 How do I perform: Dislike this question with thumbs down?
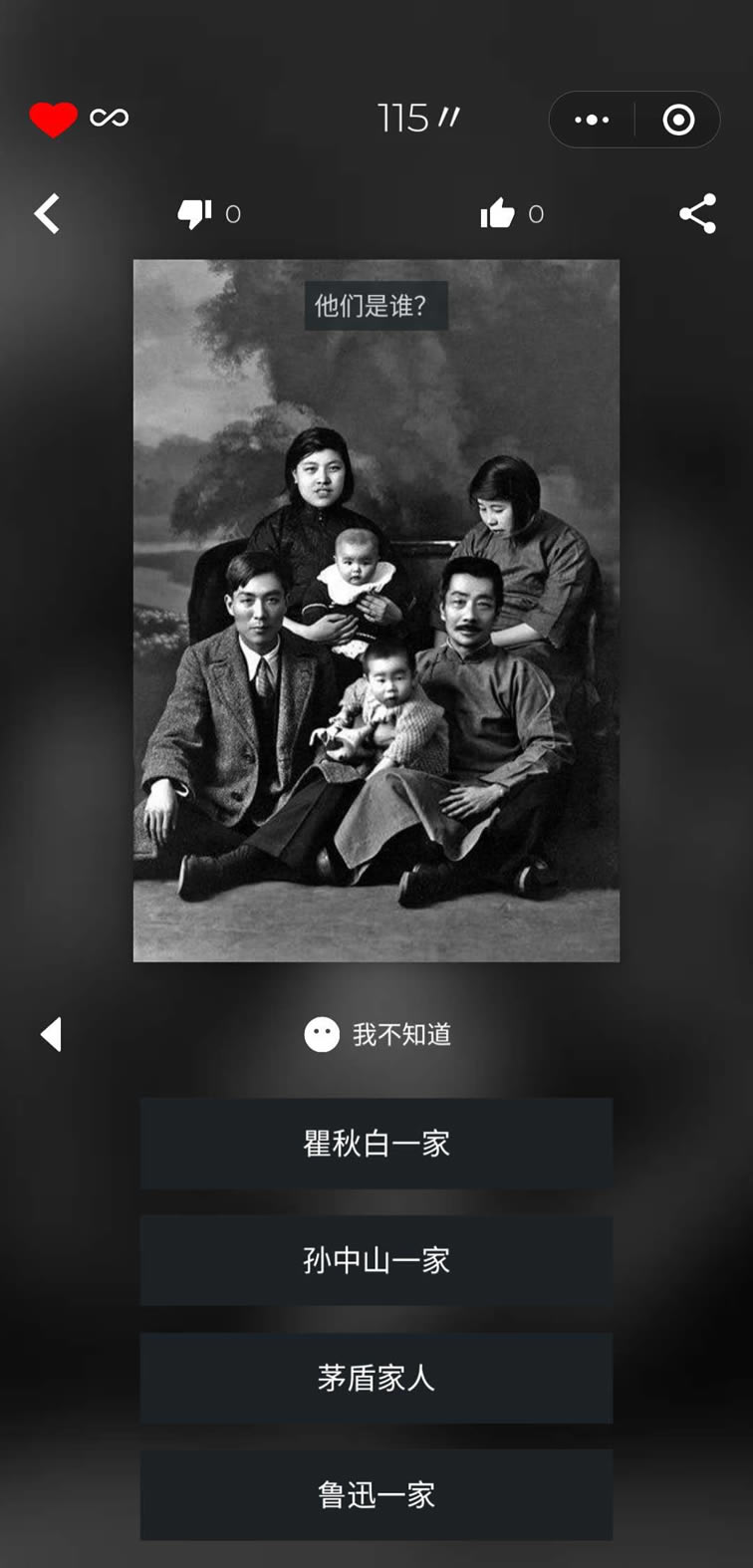(194, 213)
